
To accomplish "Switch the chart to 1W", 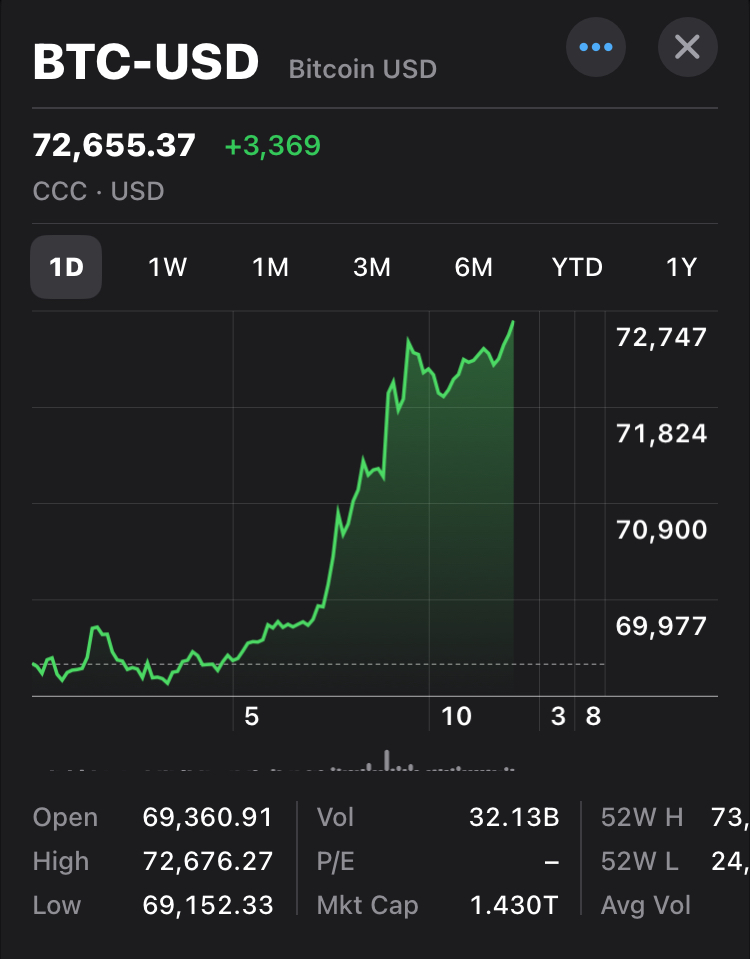I will [168, 267].
